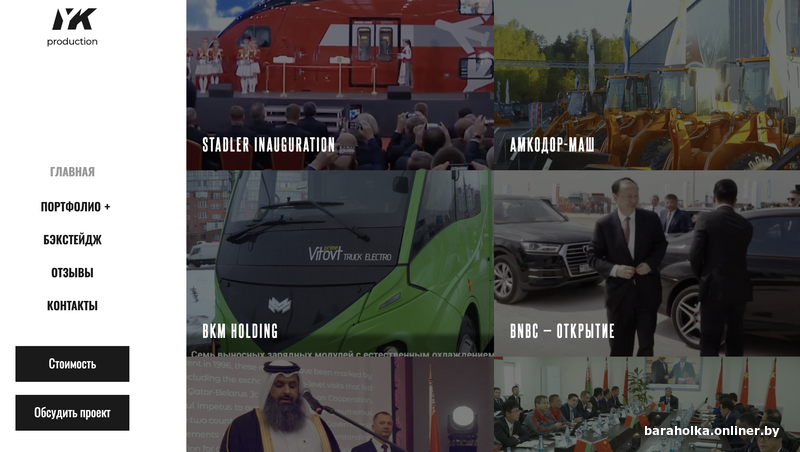This screenshot has height=452, width=800.
Task: Open the Контакты page
Action: (72, 306)
